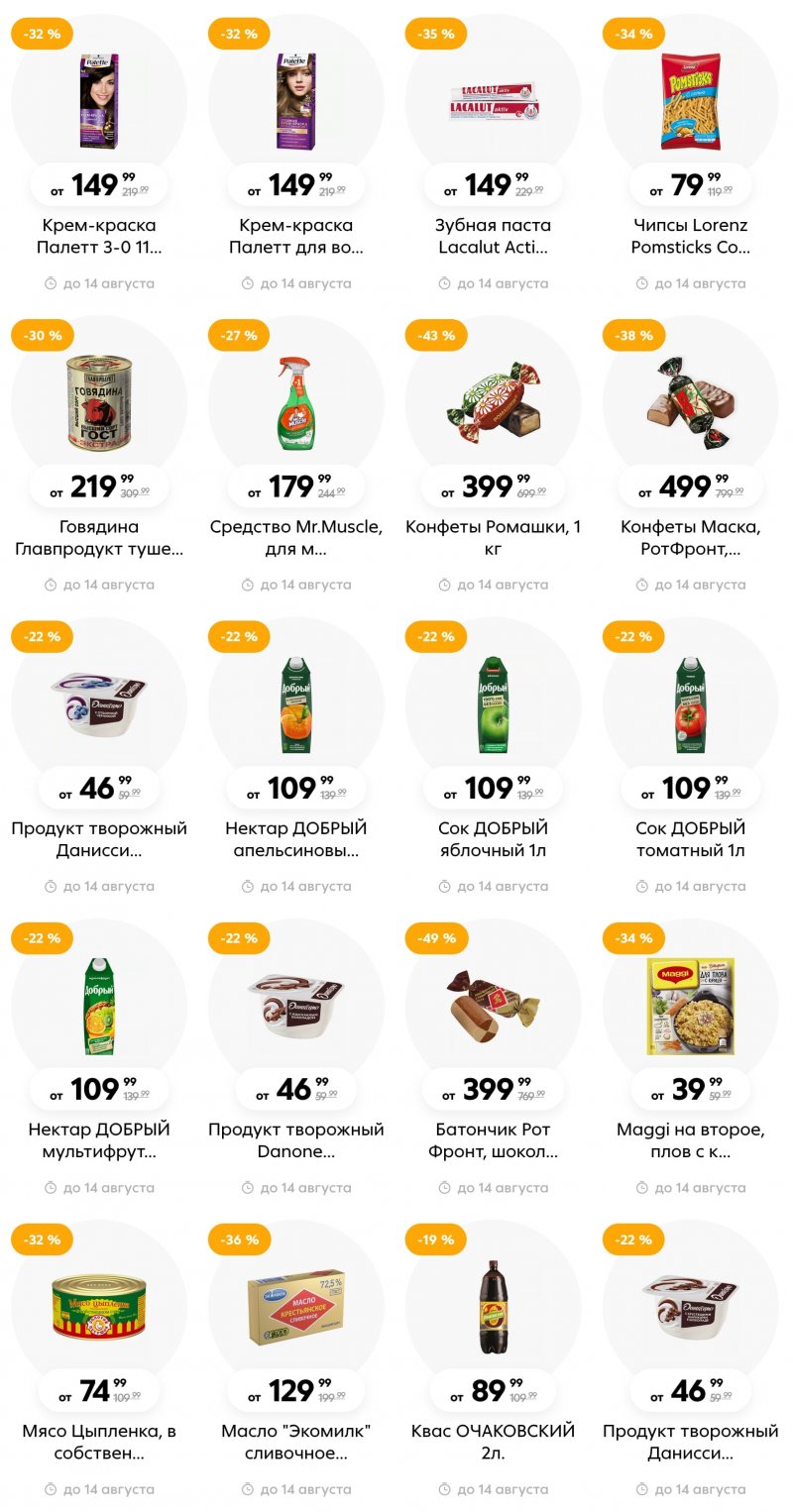Open Квас ОЧАКОВСКИЙ 2л offer

(x=494, y=1442)
